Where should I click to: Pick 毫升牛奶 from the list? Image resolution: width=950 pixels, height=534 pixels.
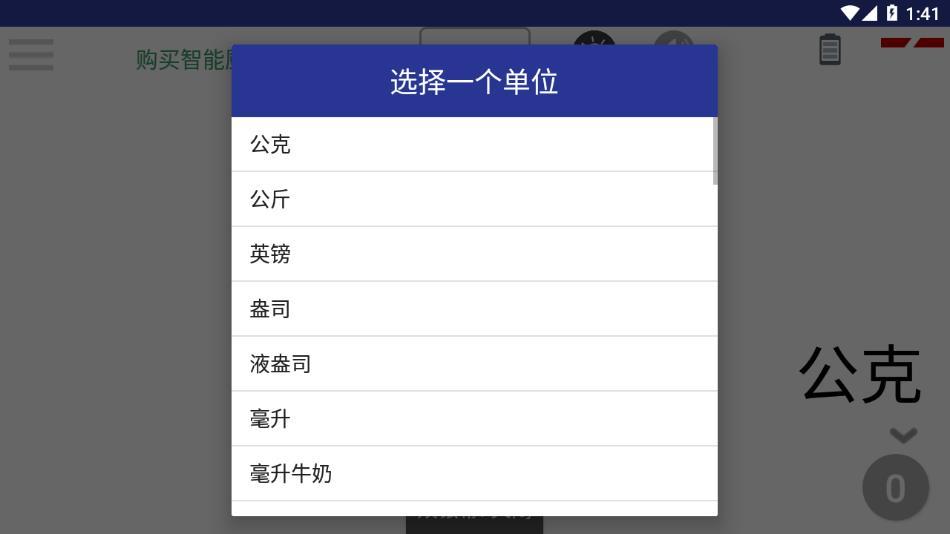473,474
